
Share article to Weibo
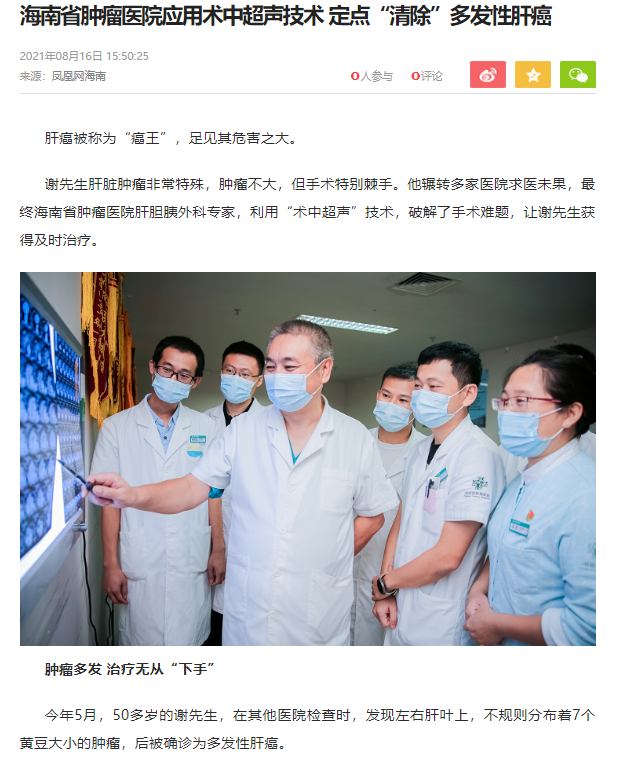pyautogui.click(x=487, y=75)
